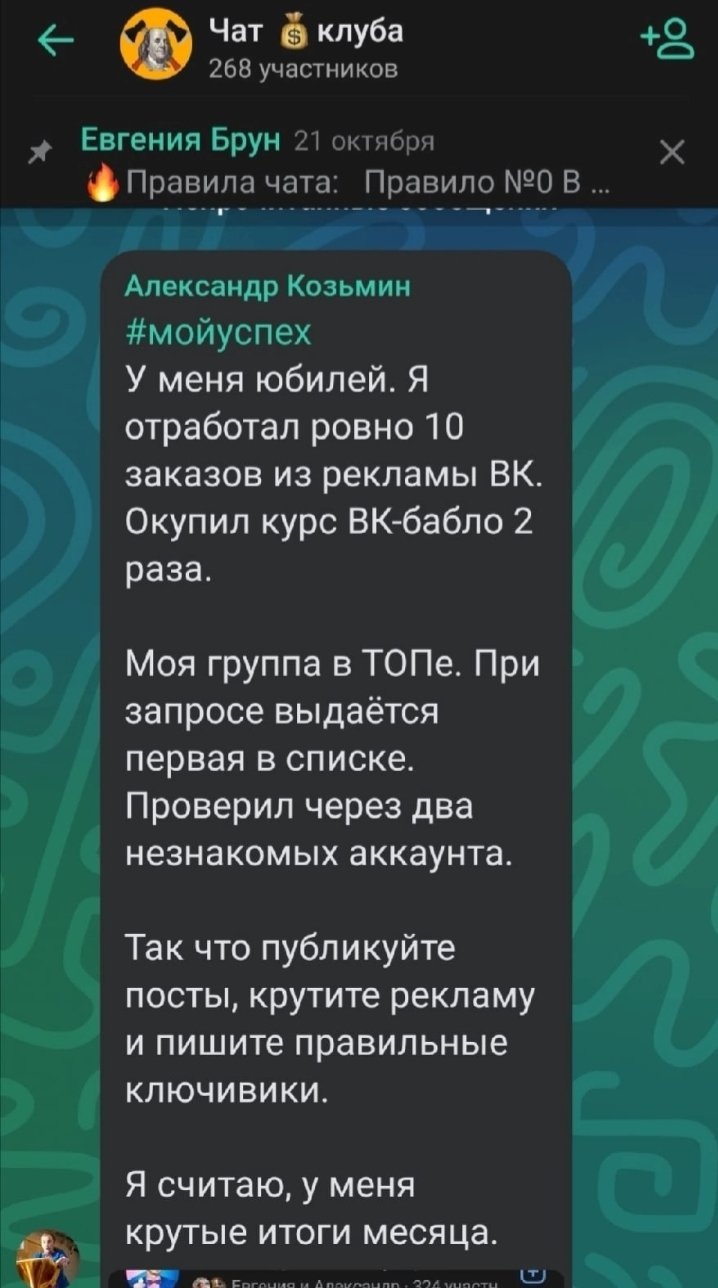Open the Чат клуба chat info header
This screenshot has width=718, height=1288.
(300, 48)
